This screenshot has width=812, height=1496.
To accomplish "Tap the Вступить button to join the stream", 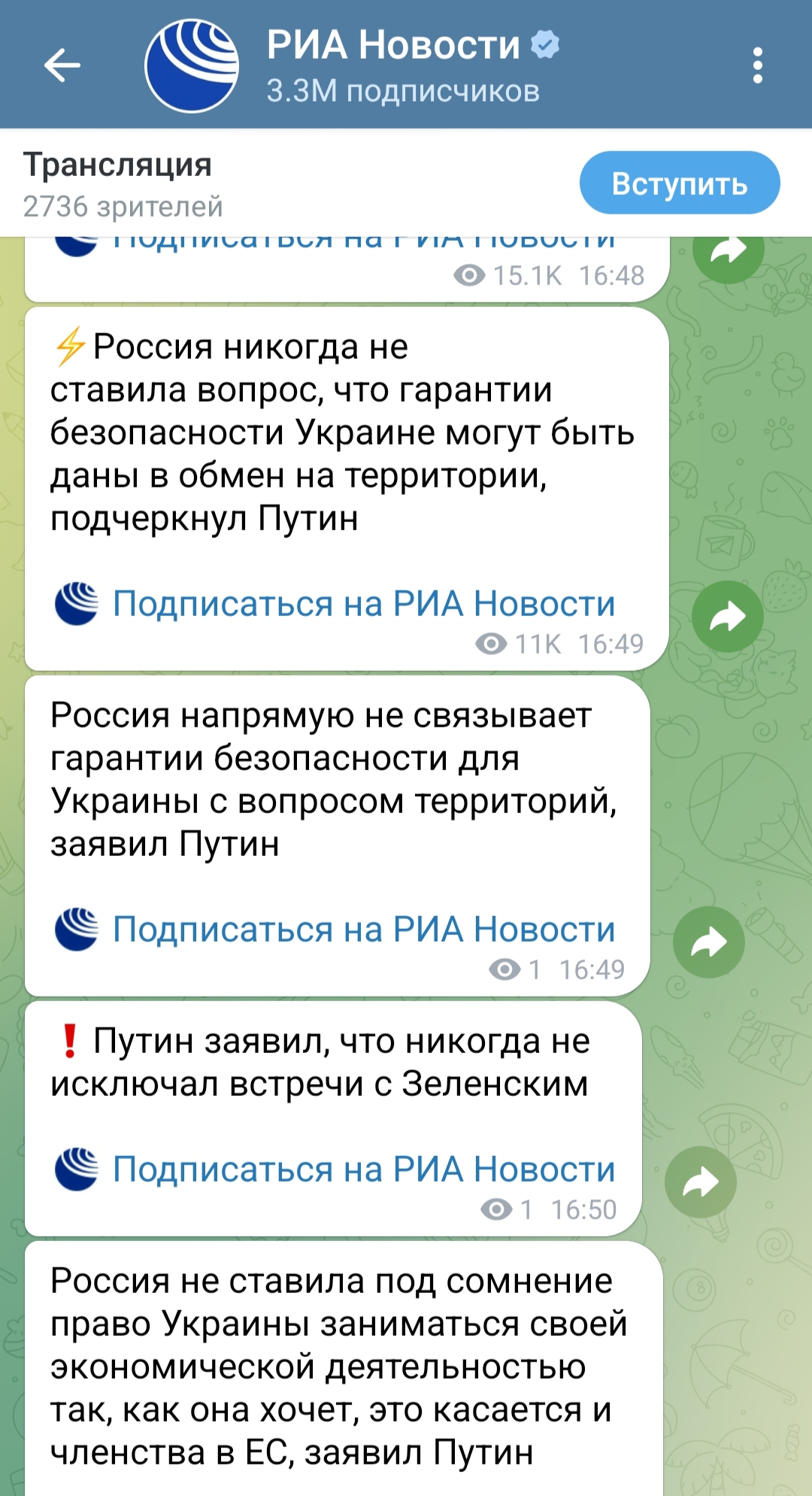I will point(679,183).
